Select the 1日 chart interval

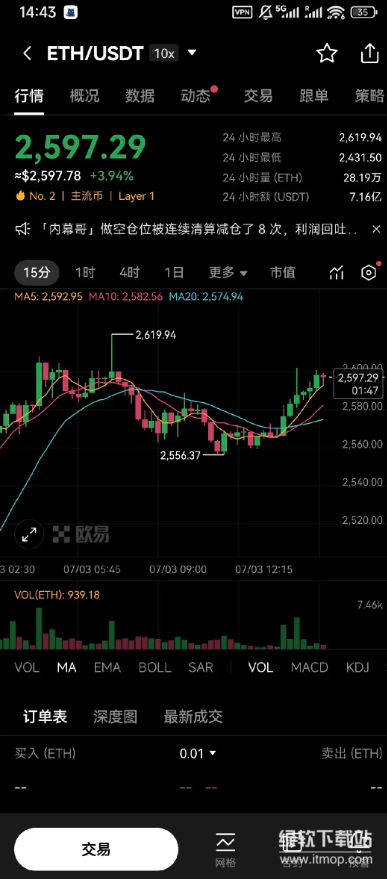[x=174, y=273]
